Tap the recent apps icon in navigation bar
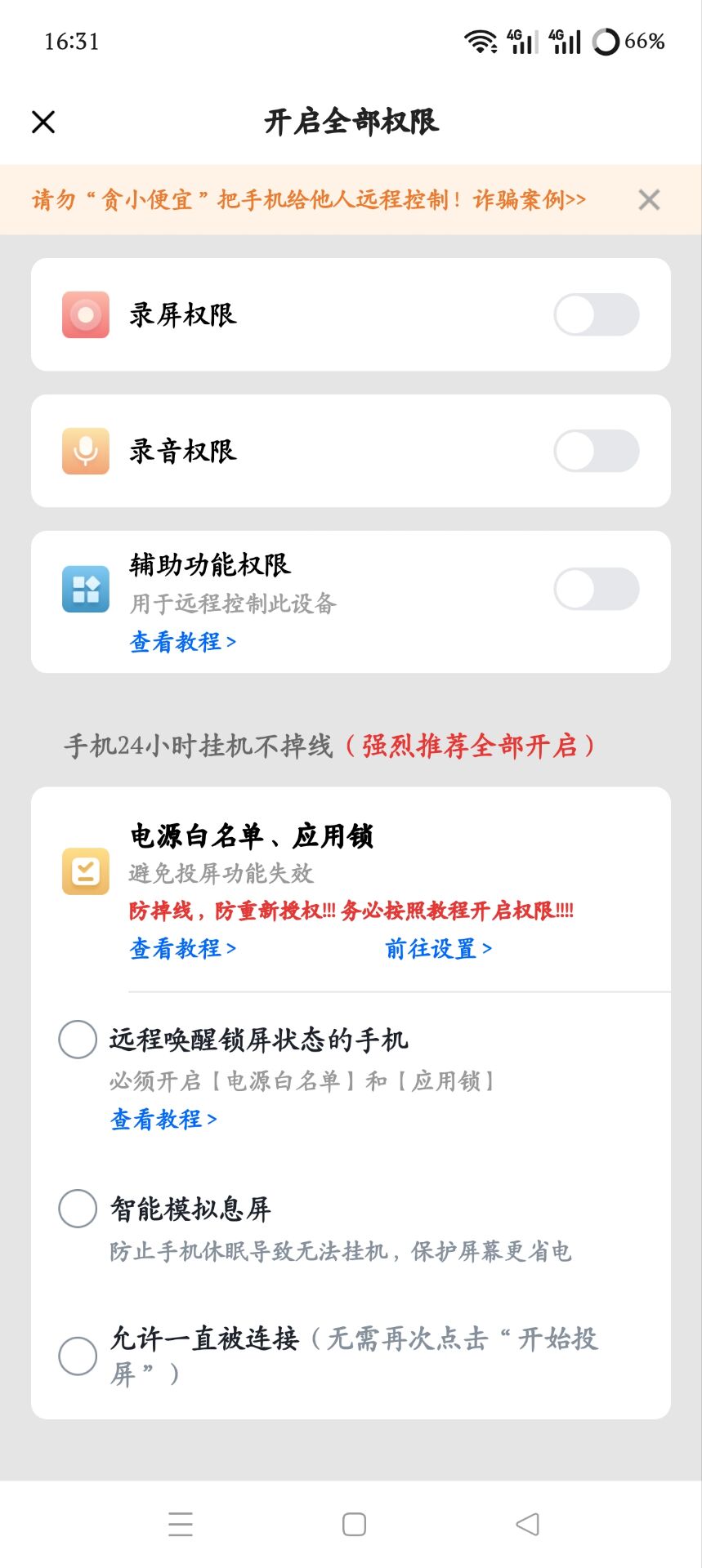Screen dimensions: 702x1568 pos(181,1523)
